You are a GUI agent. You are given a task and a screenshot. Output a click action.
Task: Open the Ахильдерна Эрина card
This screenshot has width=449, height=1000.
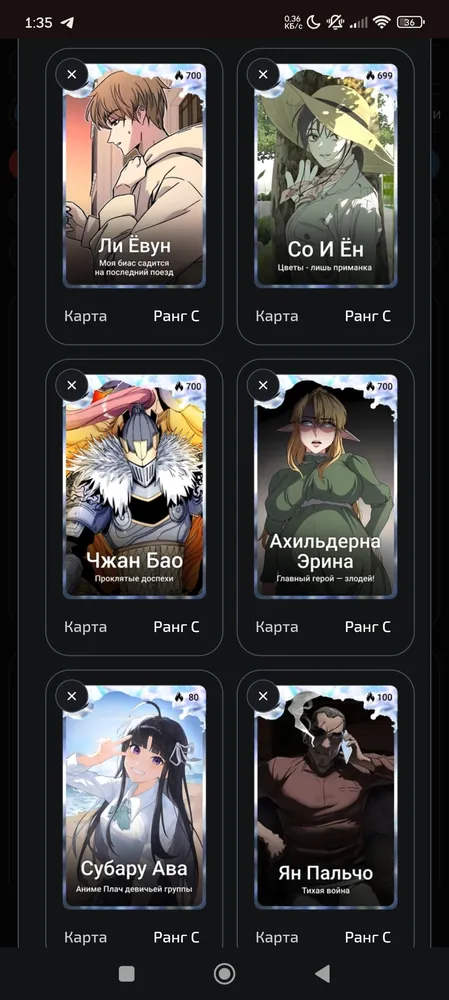[326, 486]
